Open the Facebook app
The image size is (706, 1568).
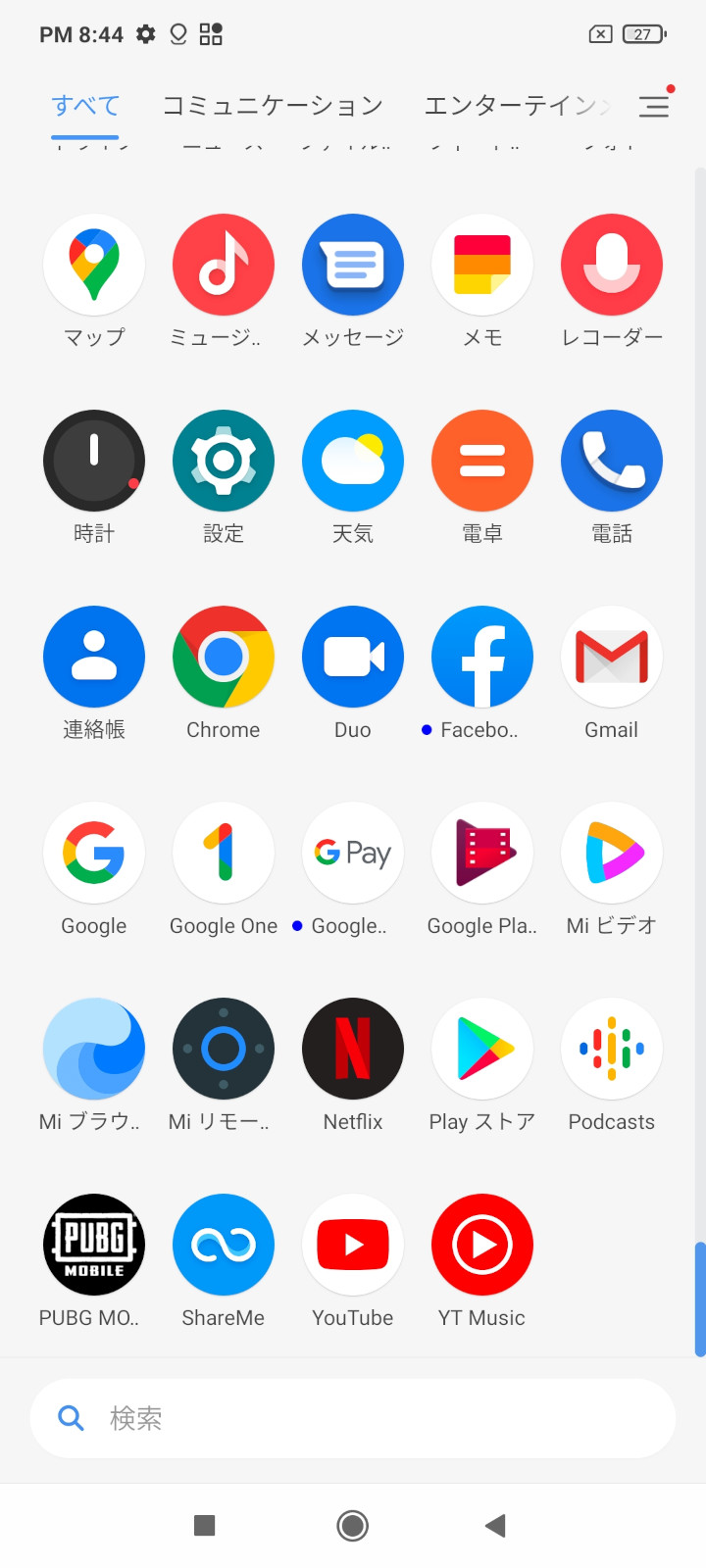pos(482,657)
